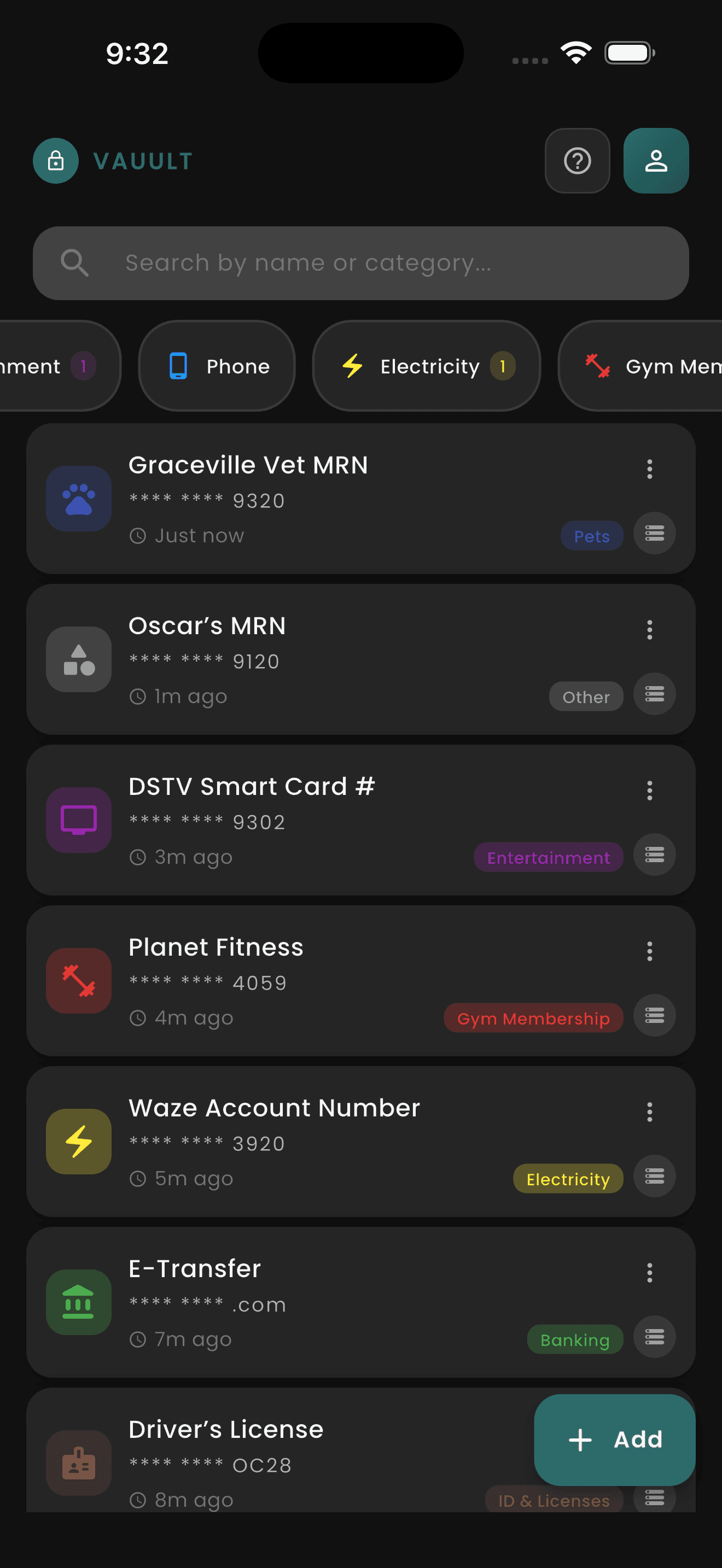Click the Entertainment tag on DSTV entry
The width and height of the screenshot is (722, 1568).
tap(548, 857)
